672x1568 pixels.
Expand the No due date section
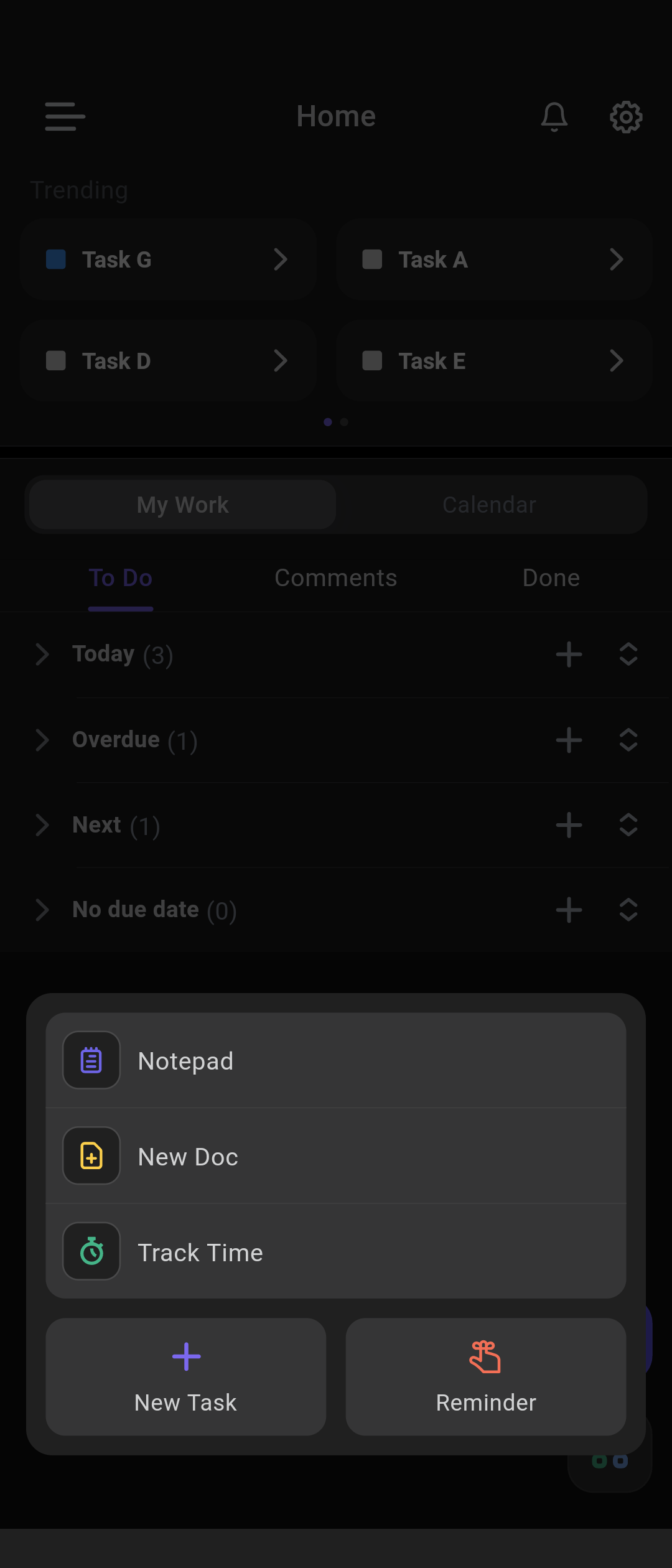pos(43,910)
